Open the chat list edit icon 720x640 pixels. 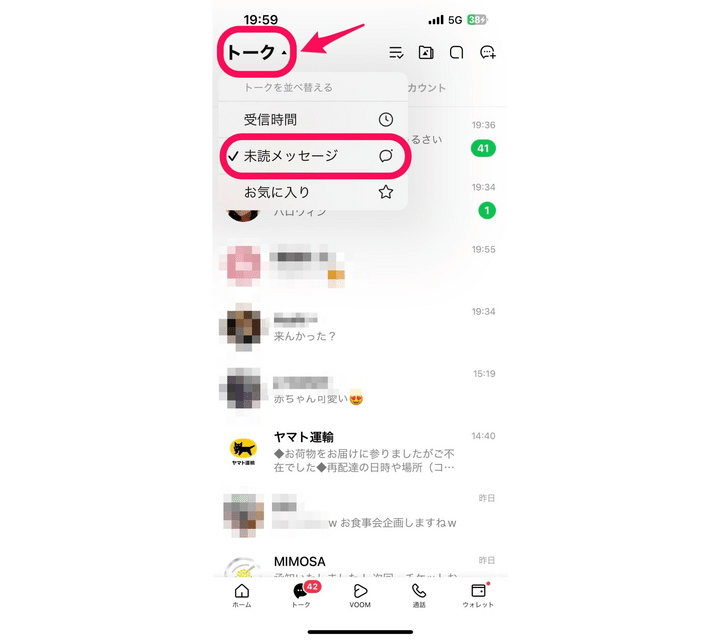(x=397, y=53)
